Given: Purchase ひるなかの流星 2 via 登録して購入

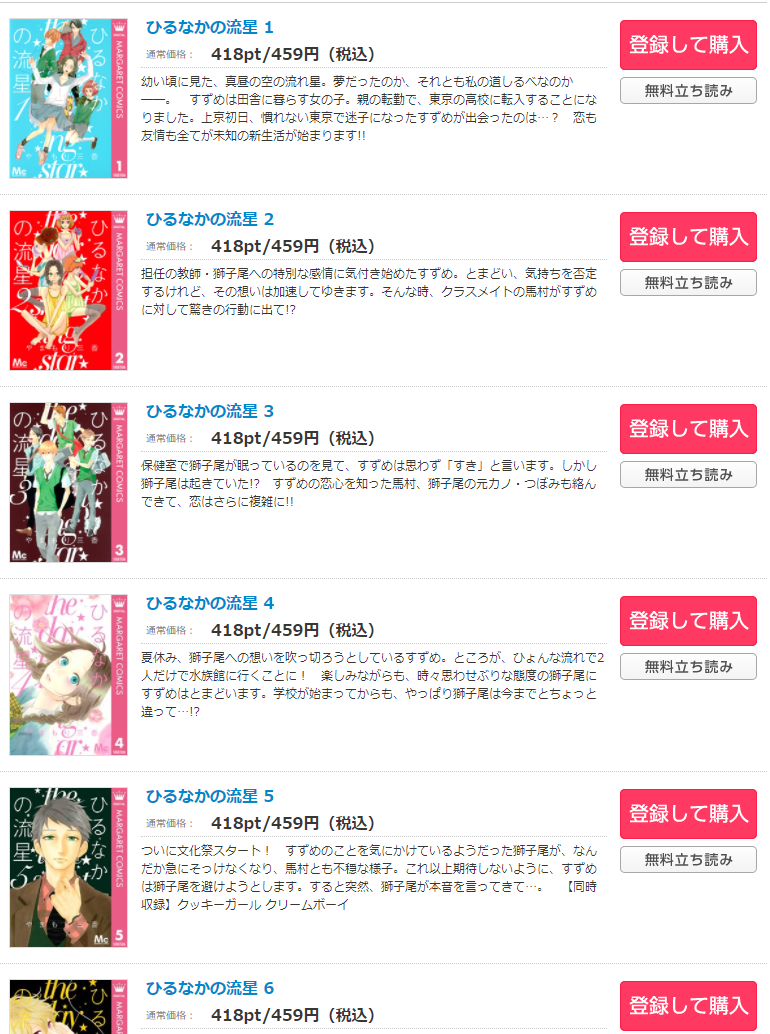Looking at the screenshot, I should coord(688,237).
